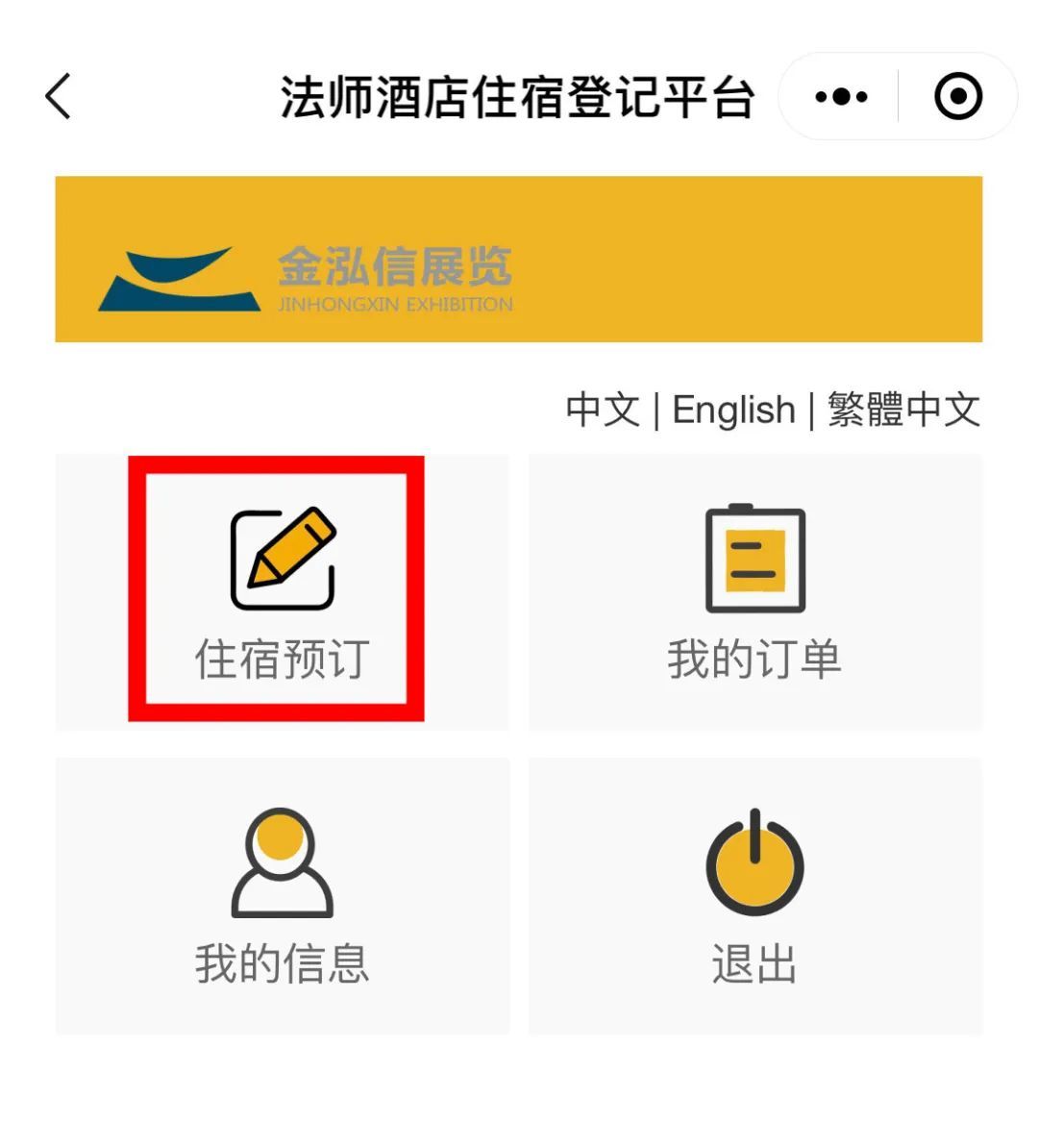The height and width of the screenshot is (1148, 1038).
Task: Tap 退出 to log out
Action: coord(754,894)
